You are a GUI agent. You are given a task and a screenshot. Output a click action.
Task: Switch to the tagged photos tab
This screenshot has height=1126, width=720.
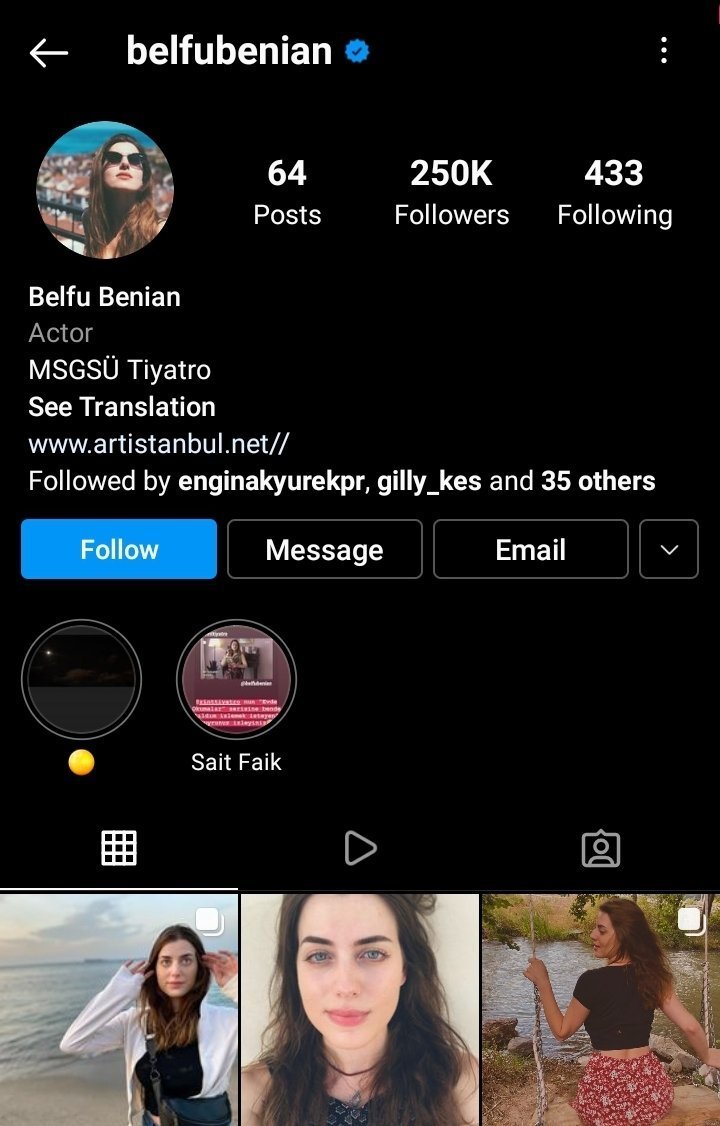coord(600,848)
